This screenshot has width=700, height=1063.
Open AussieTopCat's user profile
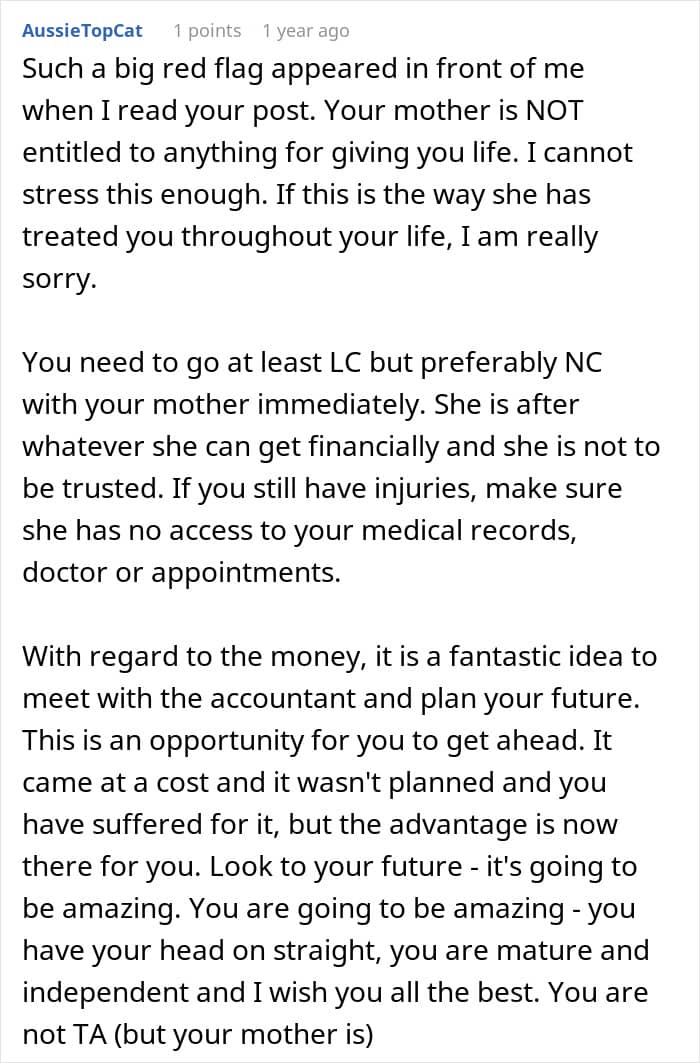83,31
